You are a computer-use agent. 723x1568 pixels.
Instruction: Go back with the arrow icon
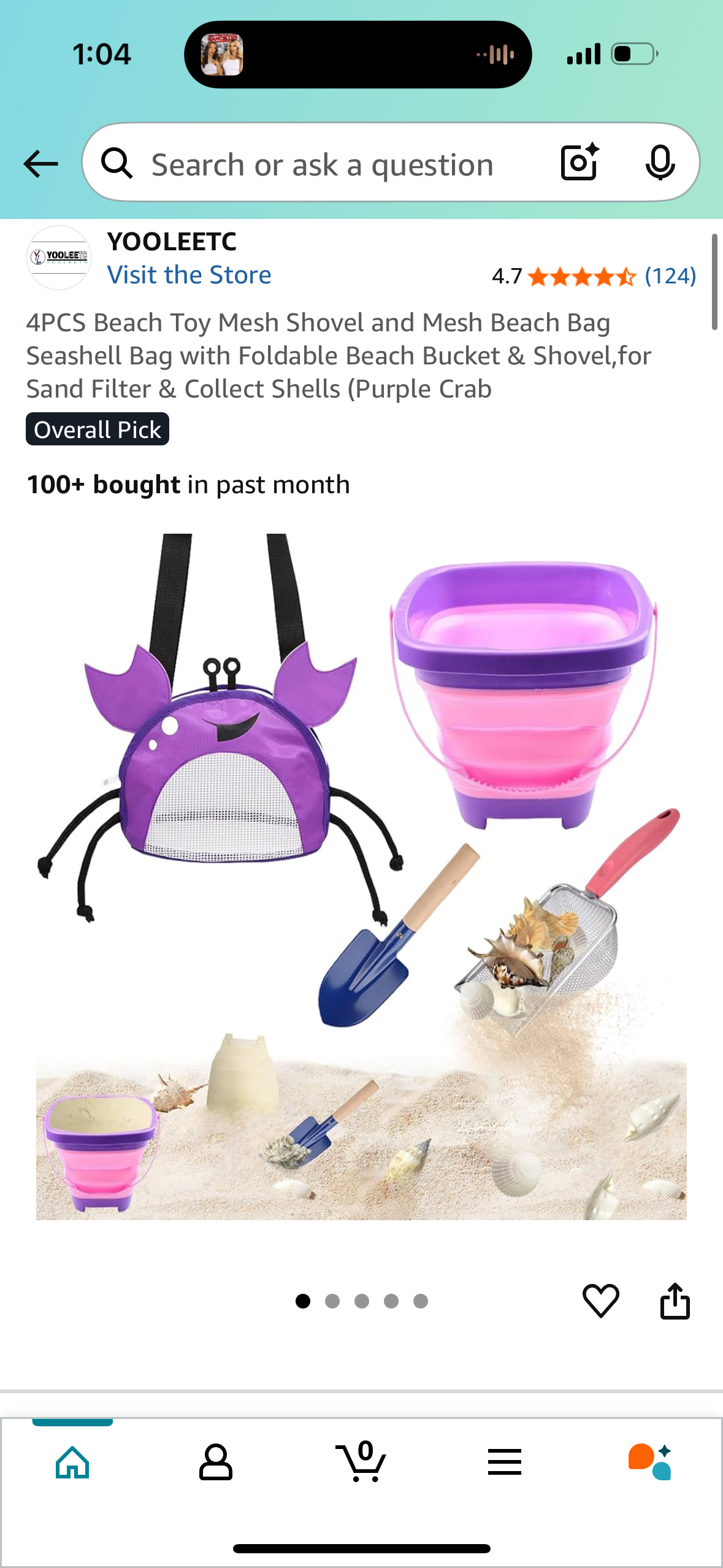(40, 164)
